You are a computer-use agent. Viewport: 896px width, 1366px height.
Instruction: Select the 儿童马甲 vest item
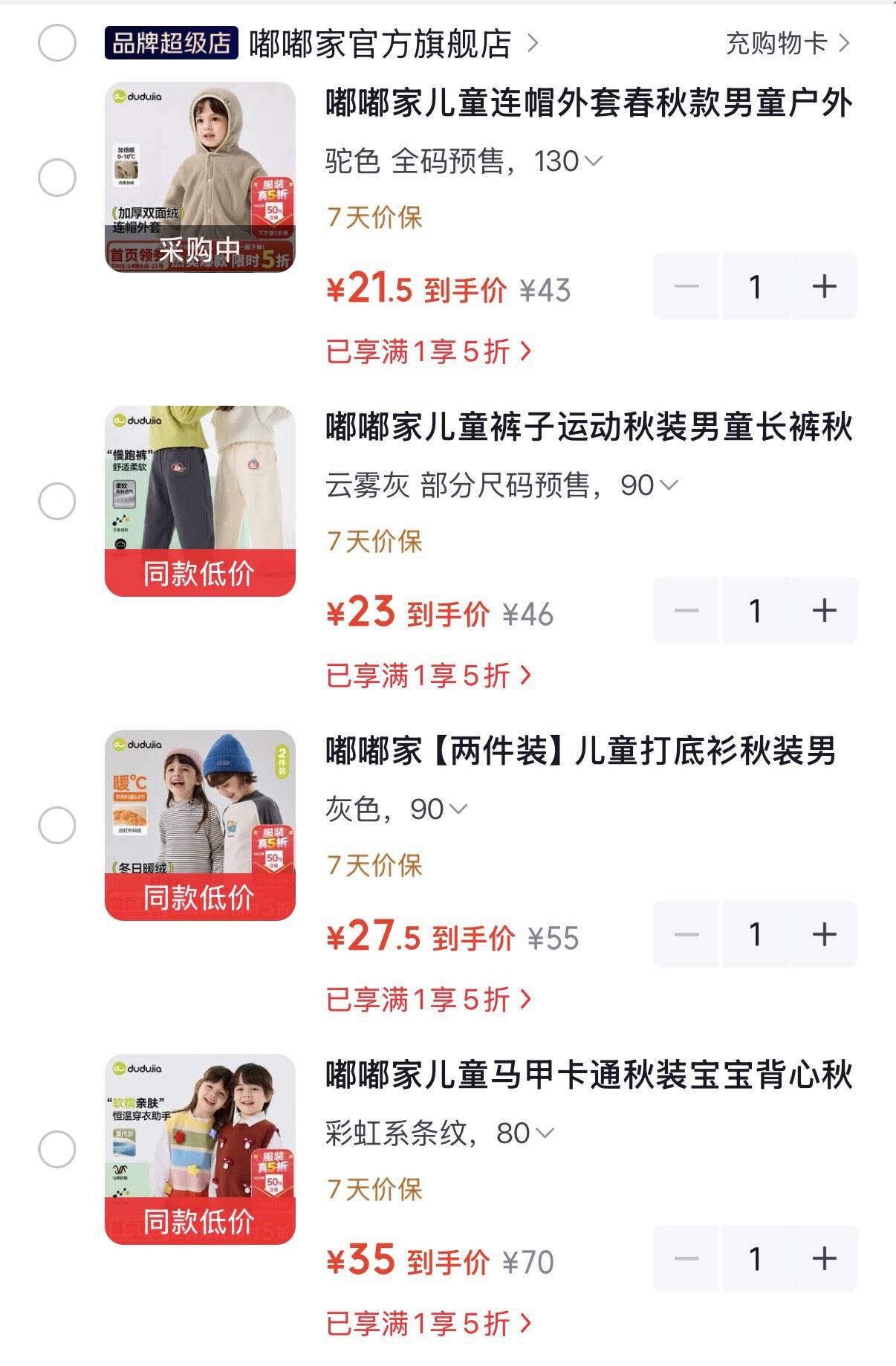57,1150
